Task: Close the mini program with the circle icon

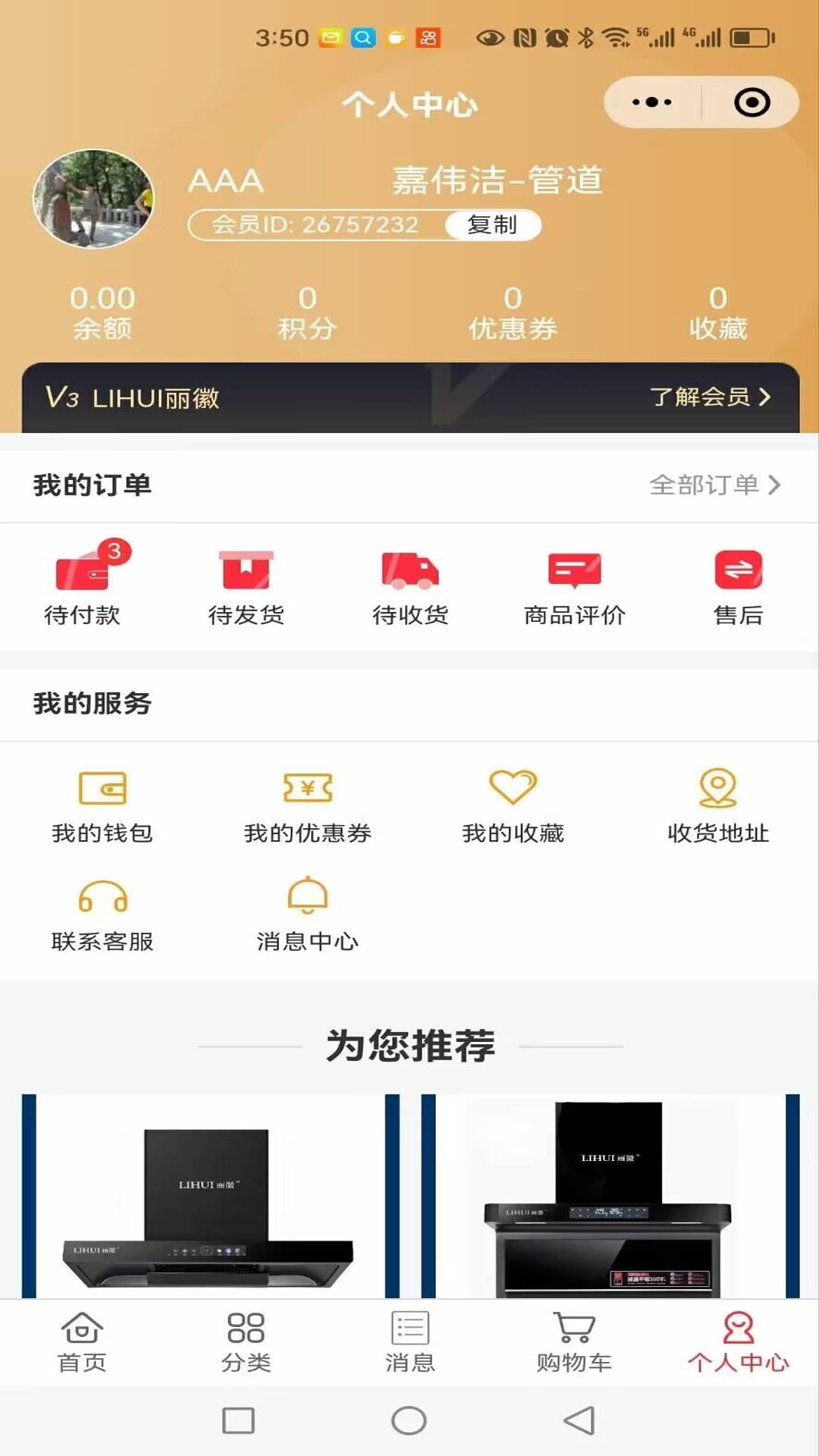Action: 752,102
